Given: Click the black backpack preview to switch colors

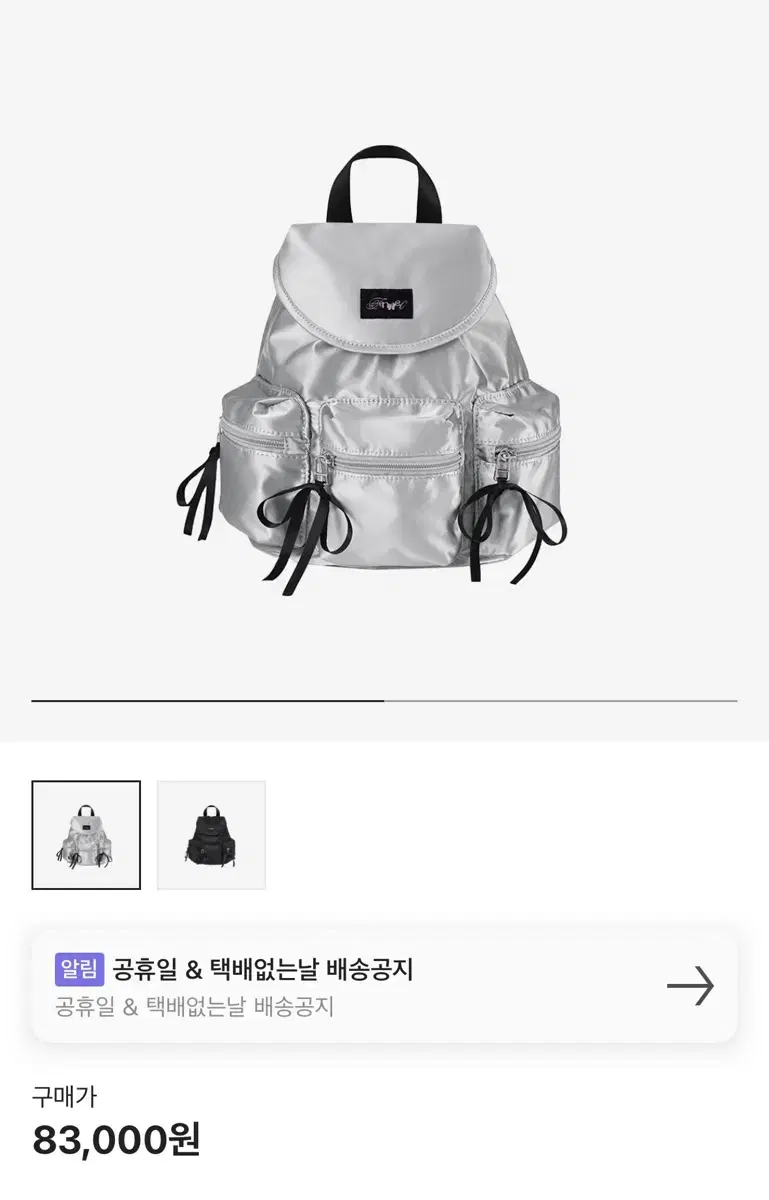Looking at the screenshot, I should click(210, 835).
